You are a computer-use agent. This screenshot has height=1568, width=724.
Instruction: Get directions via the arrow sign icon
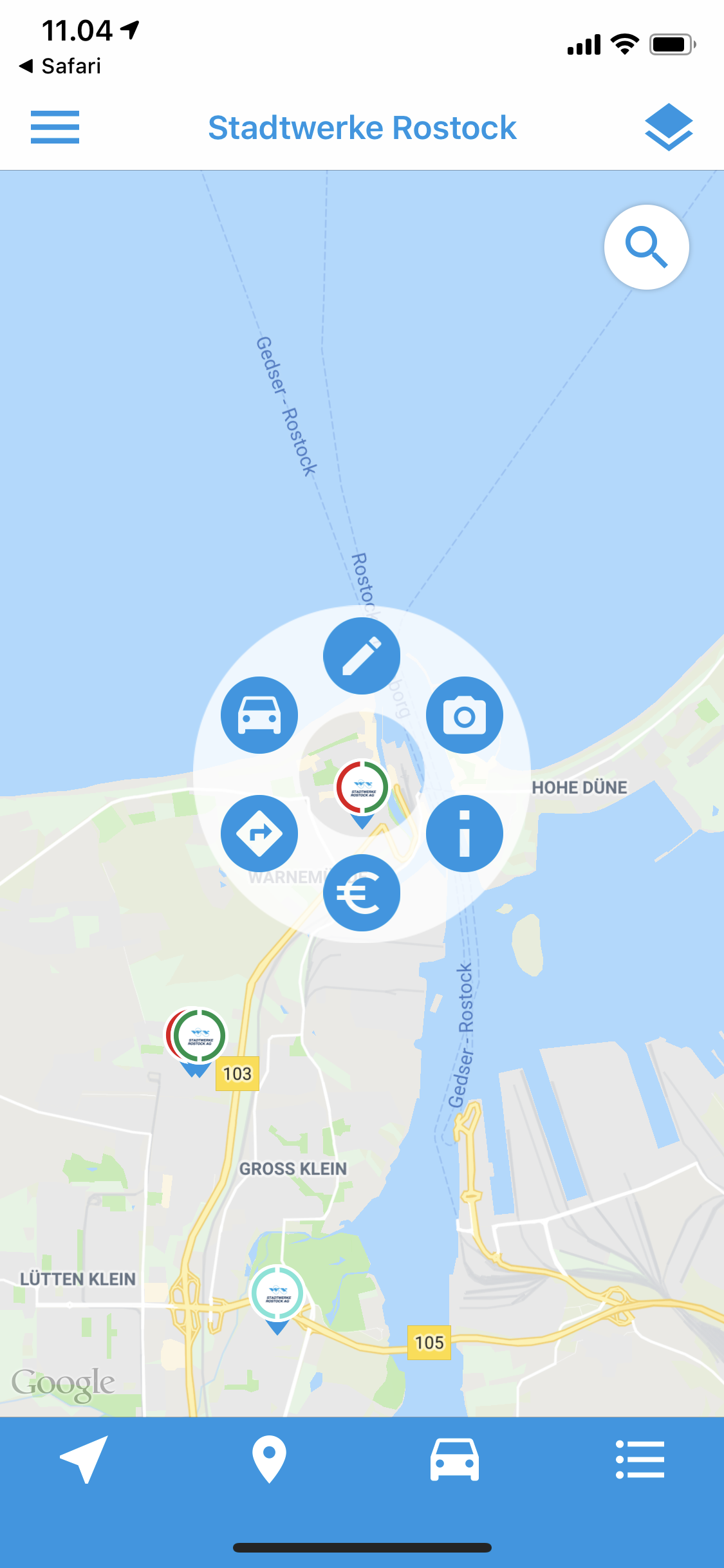click(x=259, y=834)
